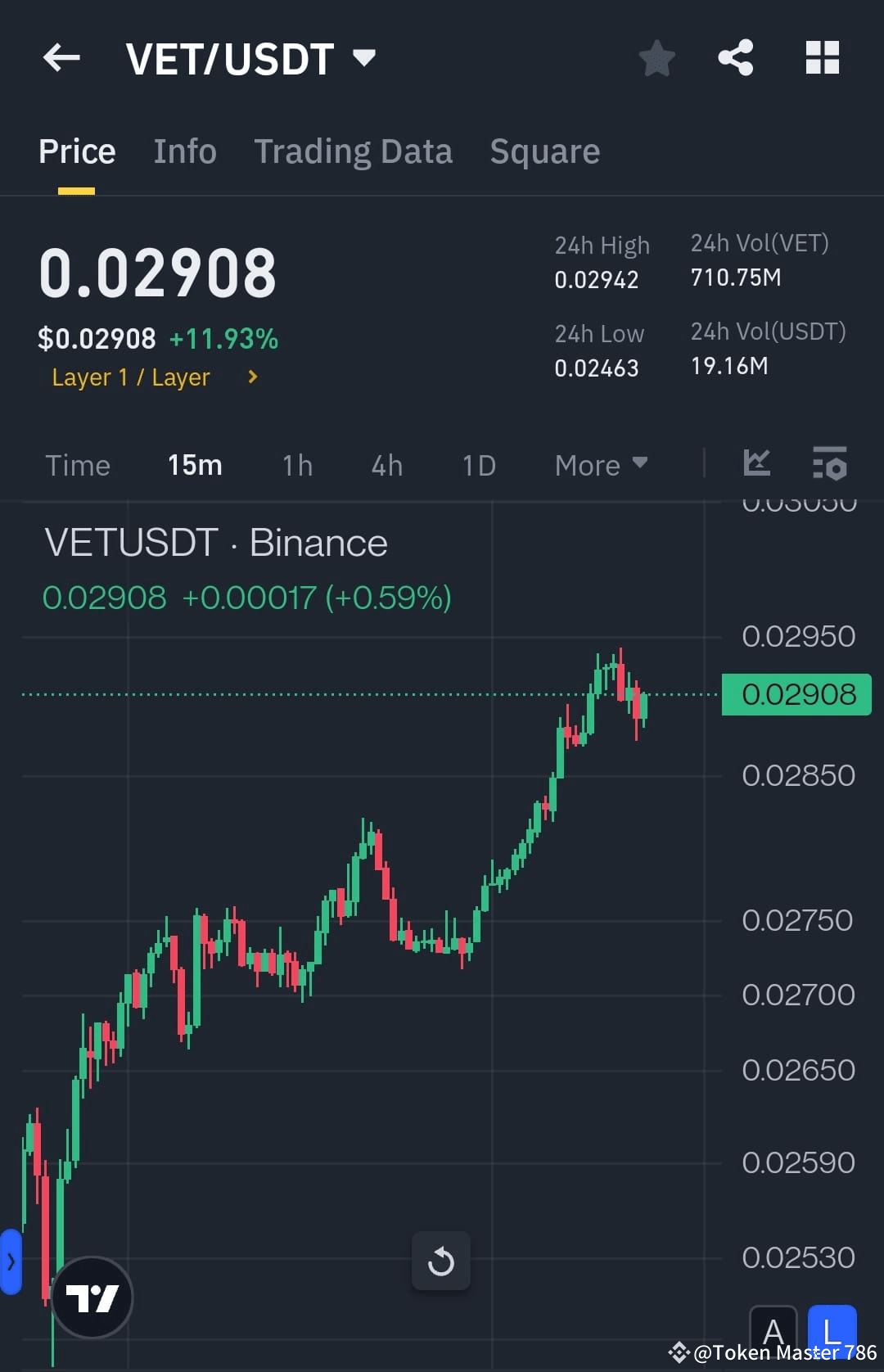884x1372 pixels.
Task: Expand the left edge panel handle
Action: tap(10, 1262)
